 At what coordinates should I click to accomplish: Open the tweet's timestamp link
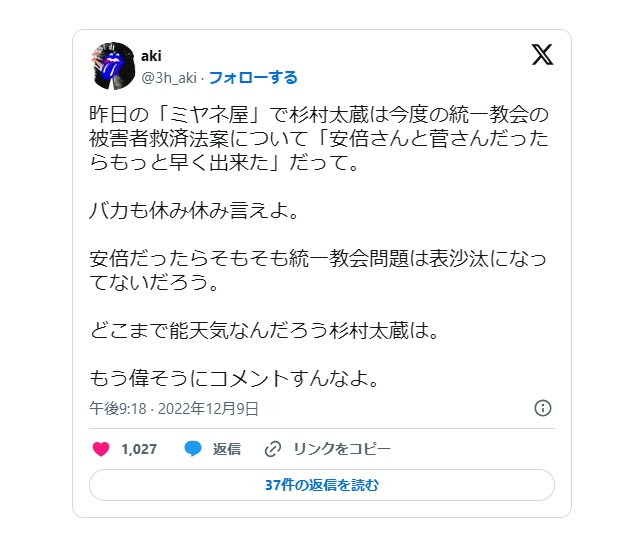tap(174, 408)
